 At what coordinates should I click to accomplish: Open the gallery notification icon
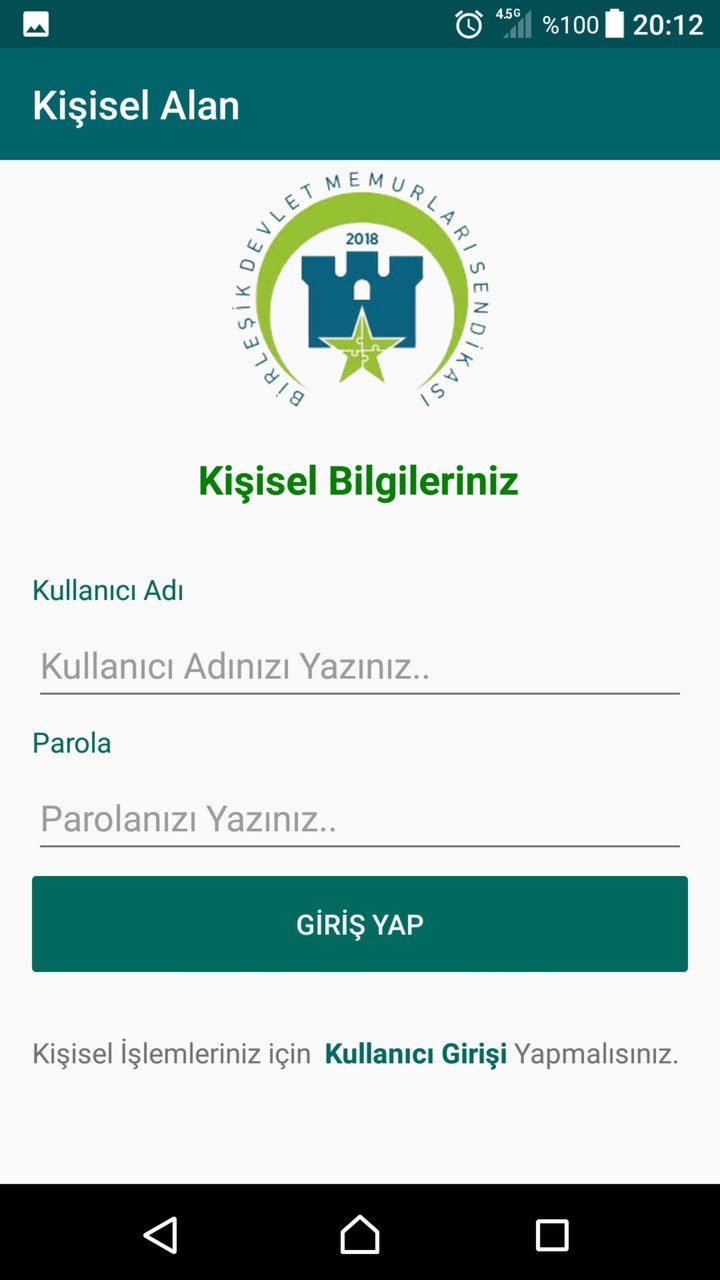click(35, 22)
